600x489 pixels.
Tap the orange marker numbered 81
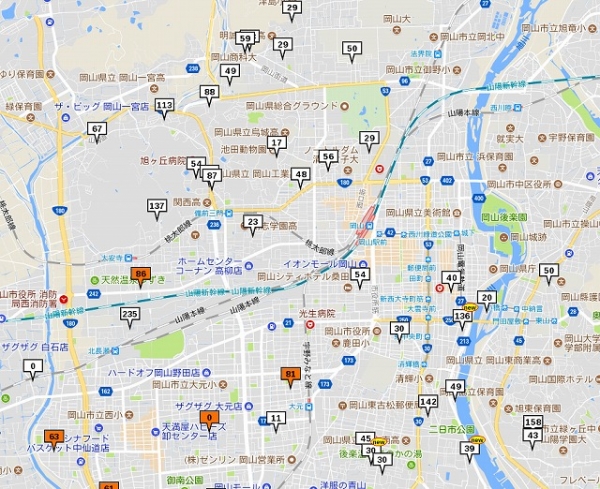point(291,375)
